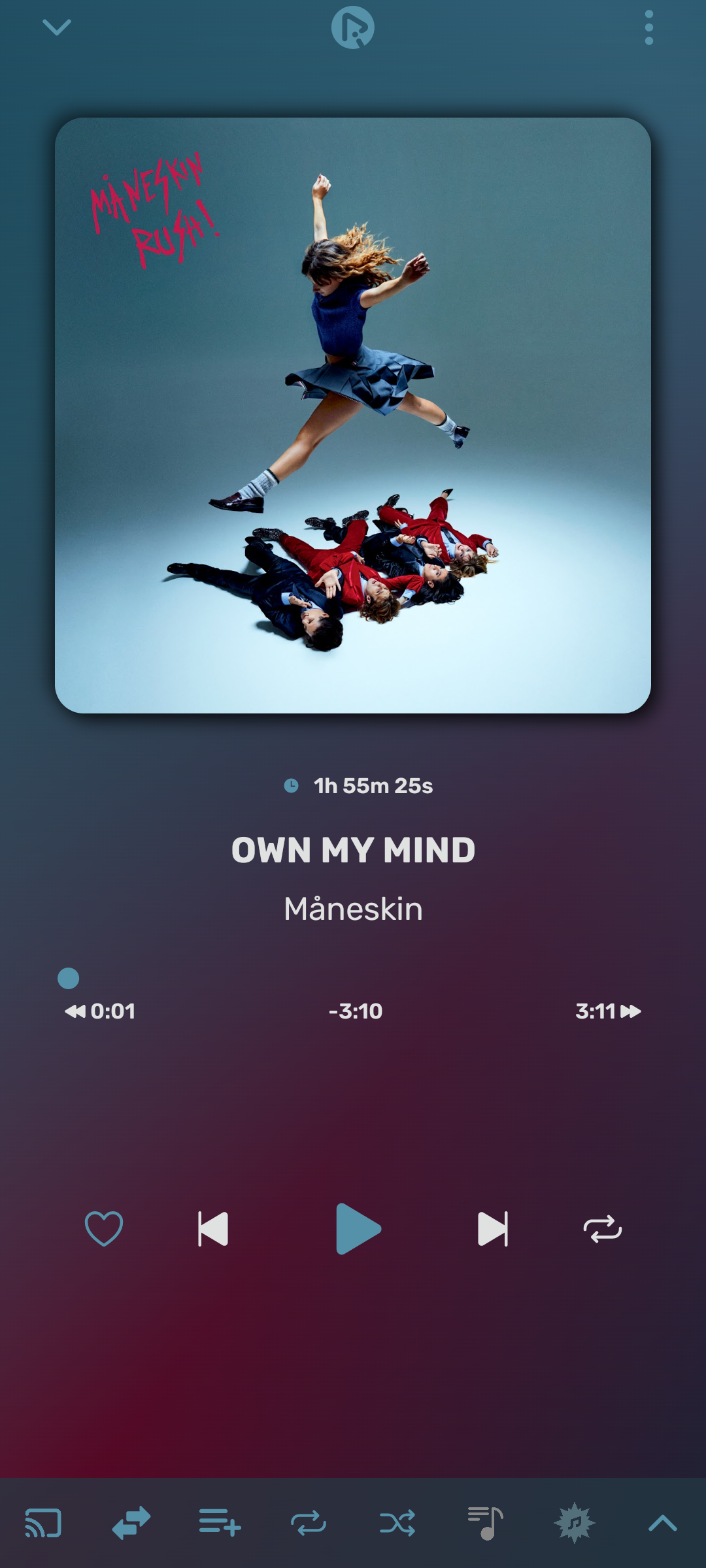This screenshot has height=1568, width=706.
Task: Open the music note badge icon
Action: pos(574,1523)
